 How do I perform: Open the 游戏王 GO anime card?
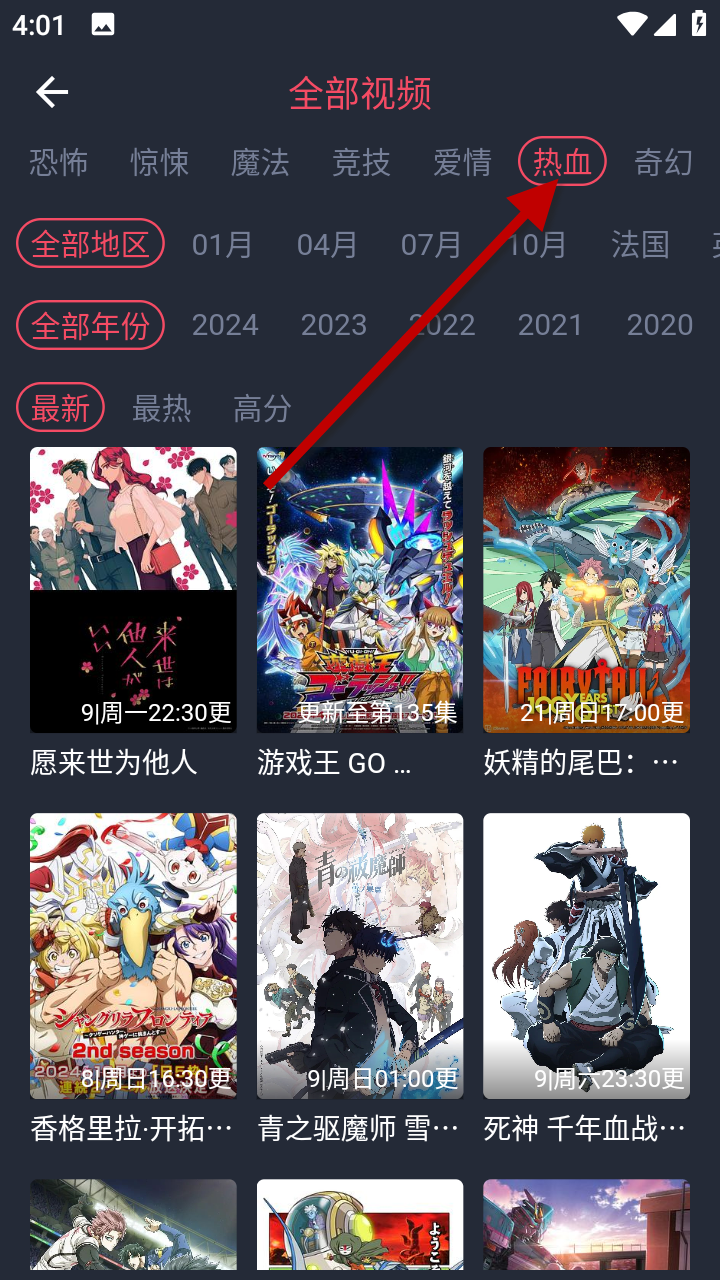tap(360, 590)
